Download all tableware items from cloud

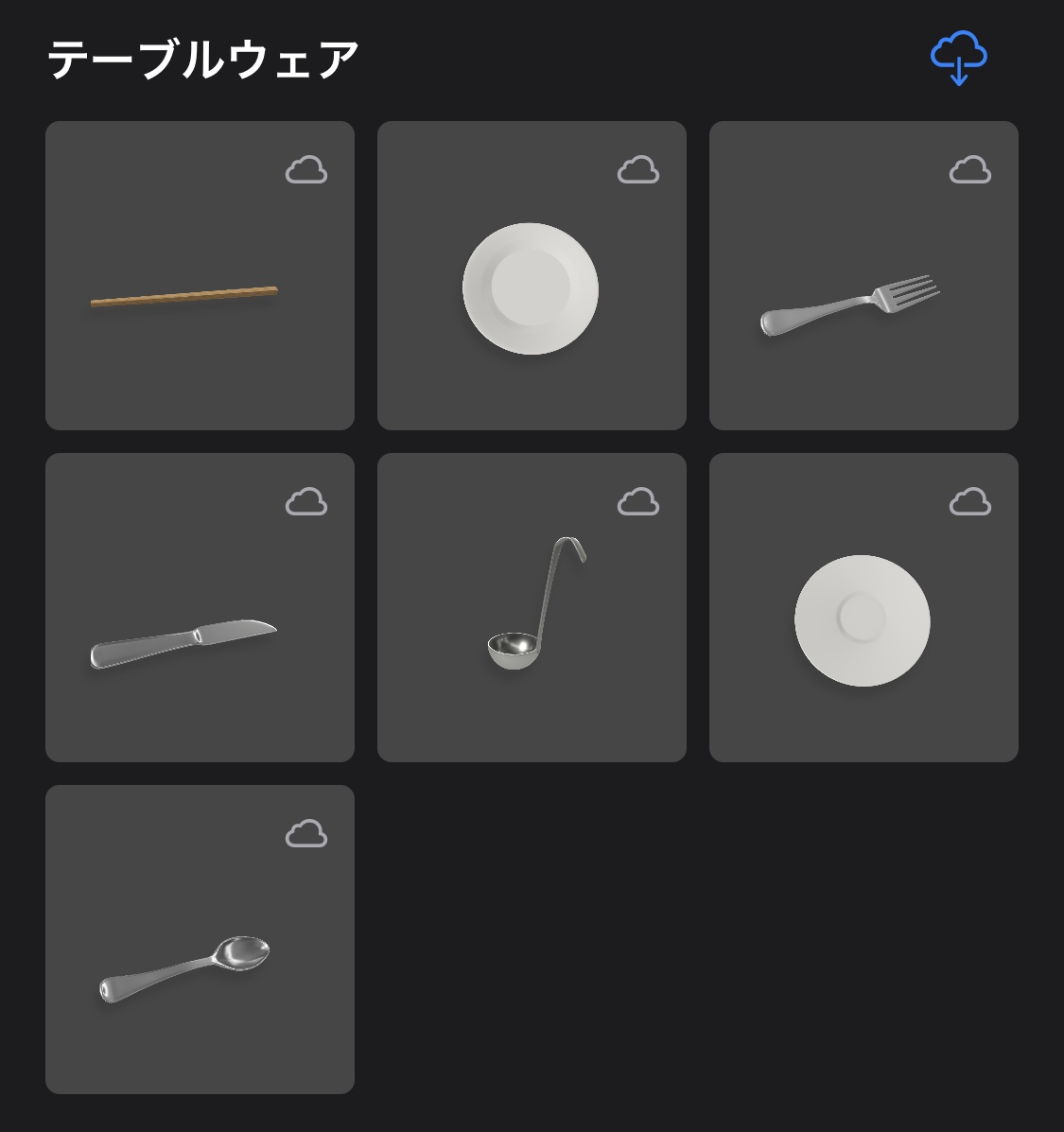[958, 57]
